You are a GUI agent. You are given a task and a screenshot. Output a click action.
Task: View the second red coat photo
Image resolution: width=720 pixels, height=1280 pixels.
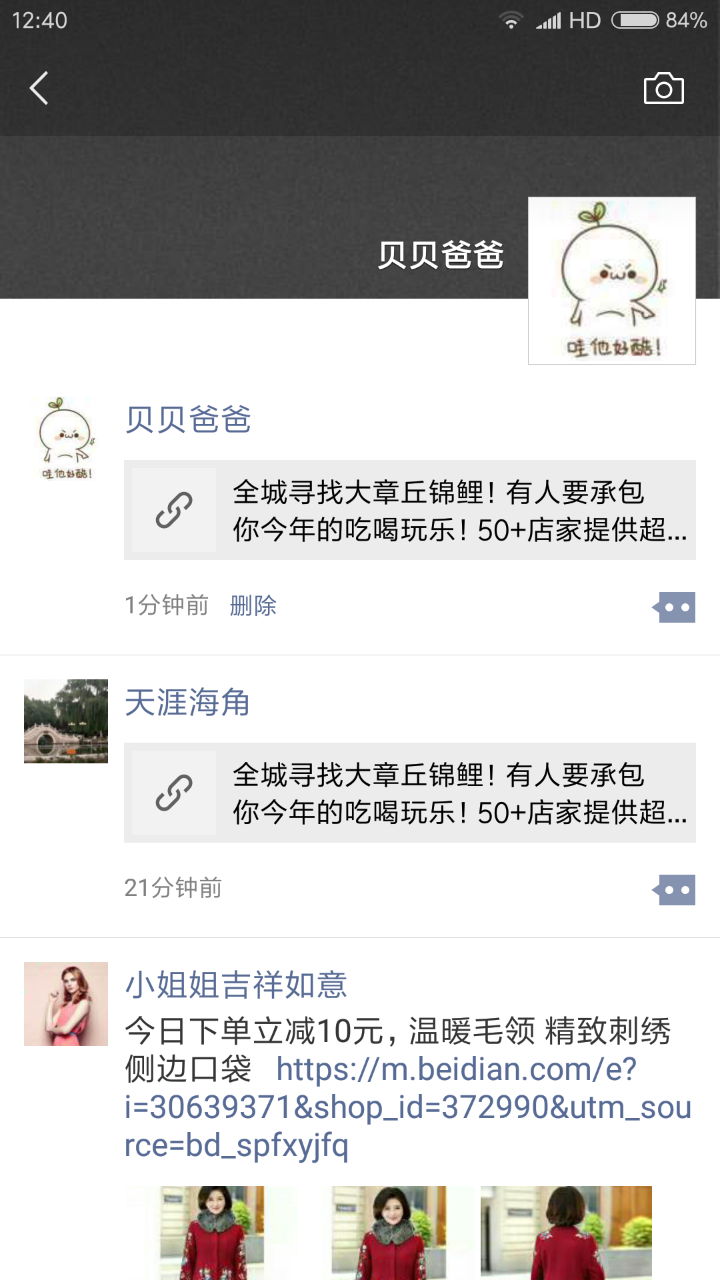pos(388,1232)
